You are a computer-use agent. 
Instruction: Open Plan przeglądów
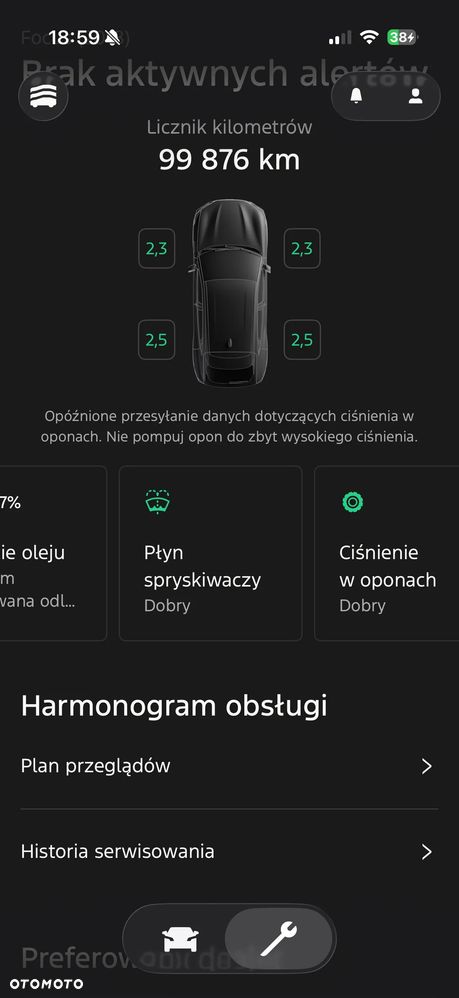coord(229,766)
